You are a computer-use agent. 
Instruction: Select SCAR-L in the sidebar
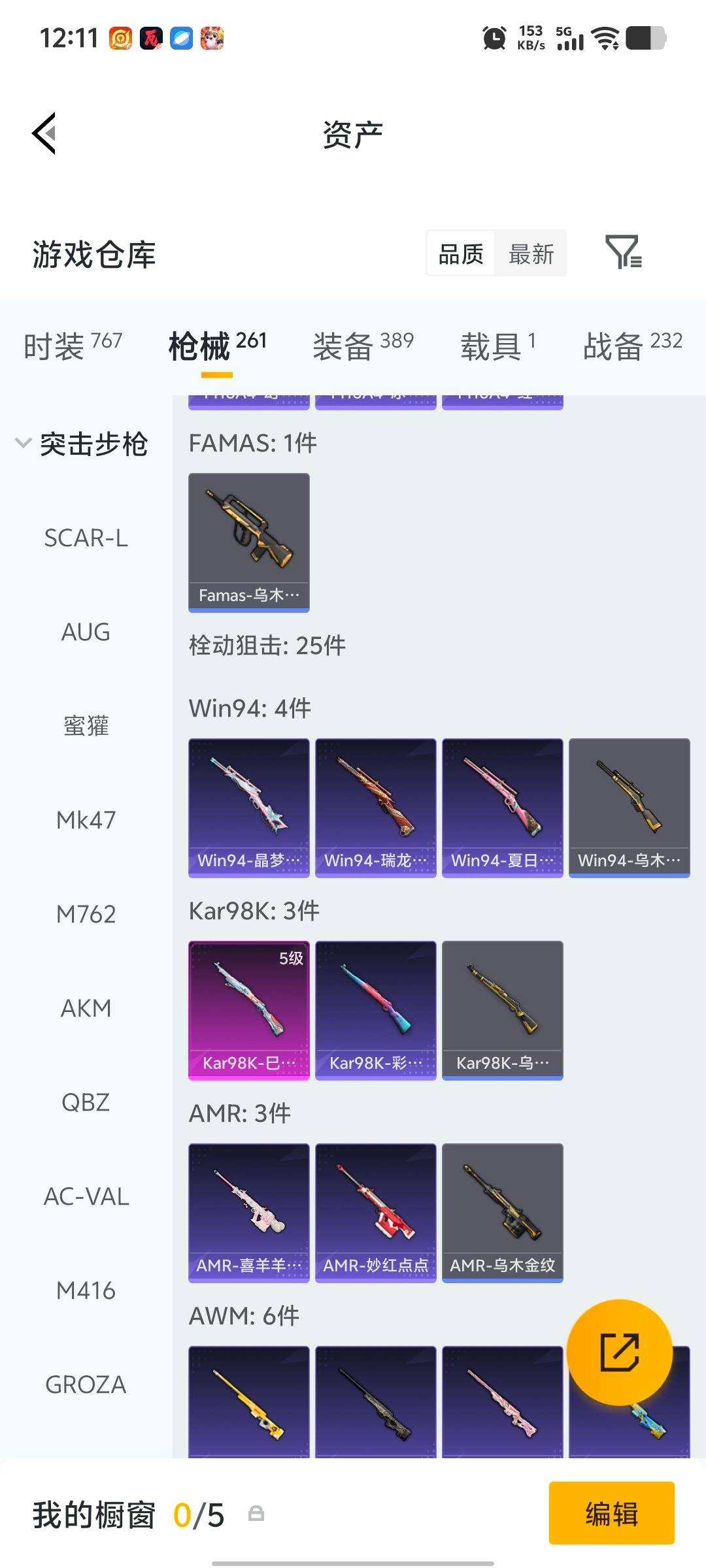85,538
